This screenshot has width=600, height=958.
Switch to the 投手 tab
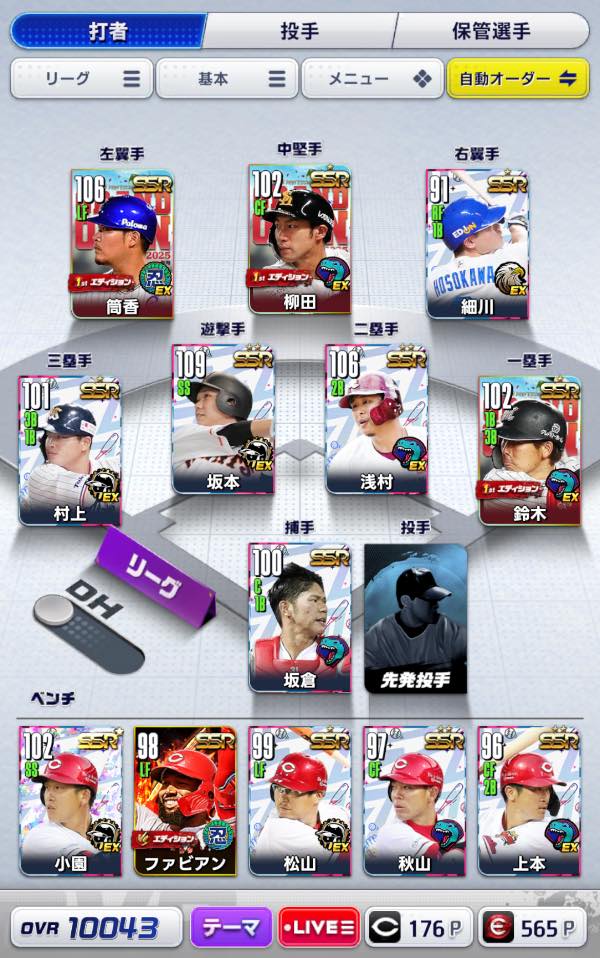tap(299, 31)
